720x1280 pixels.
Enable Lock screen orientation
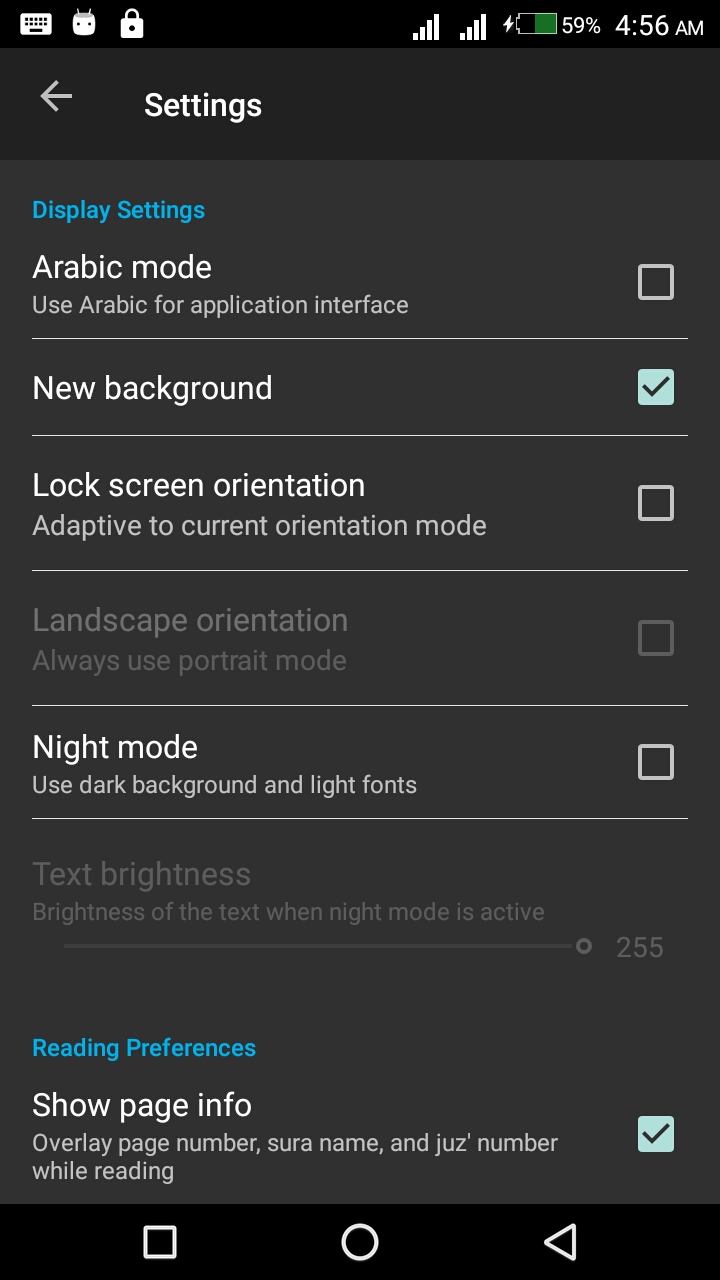tap(655, 503)
